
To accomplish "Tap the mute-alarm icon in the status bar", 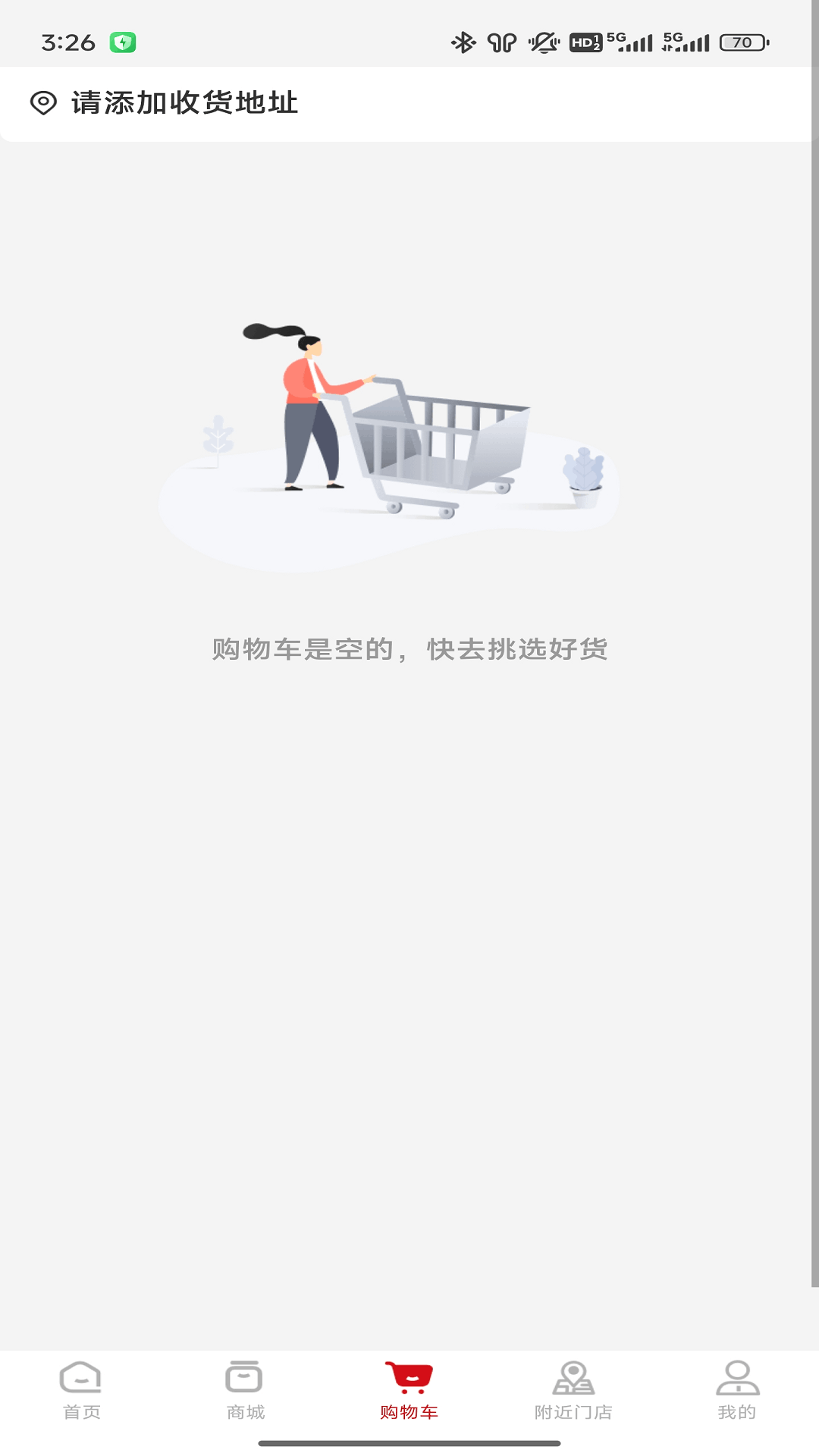I will (x=543, y=42).
